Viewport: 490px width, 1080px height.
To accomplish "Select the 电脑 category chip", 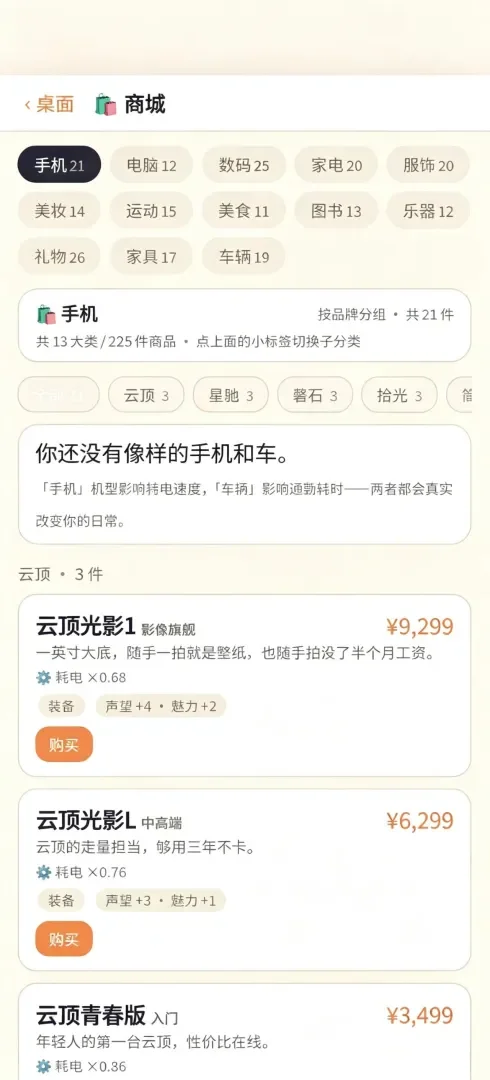I will [x=152, y=165].
